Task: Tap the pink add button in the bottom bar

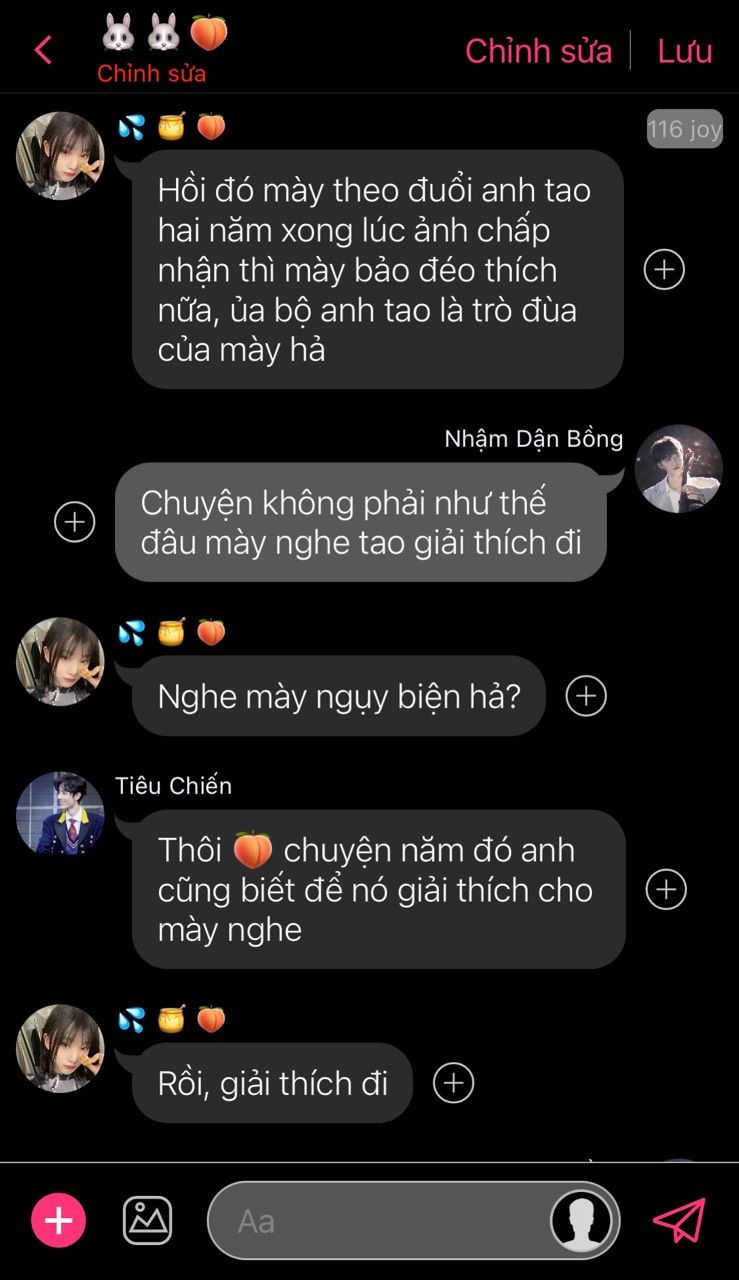Action: point(59,1220)
